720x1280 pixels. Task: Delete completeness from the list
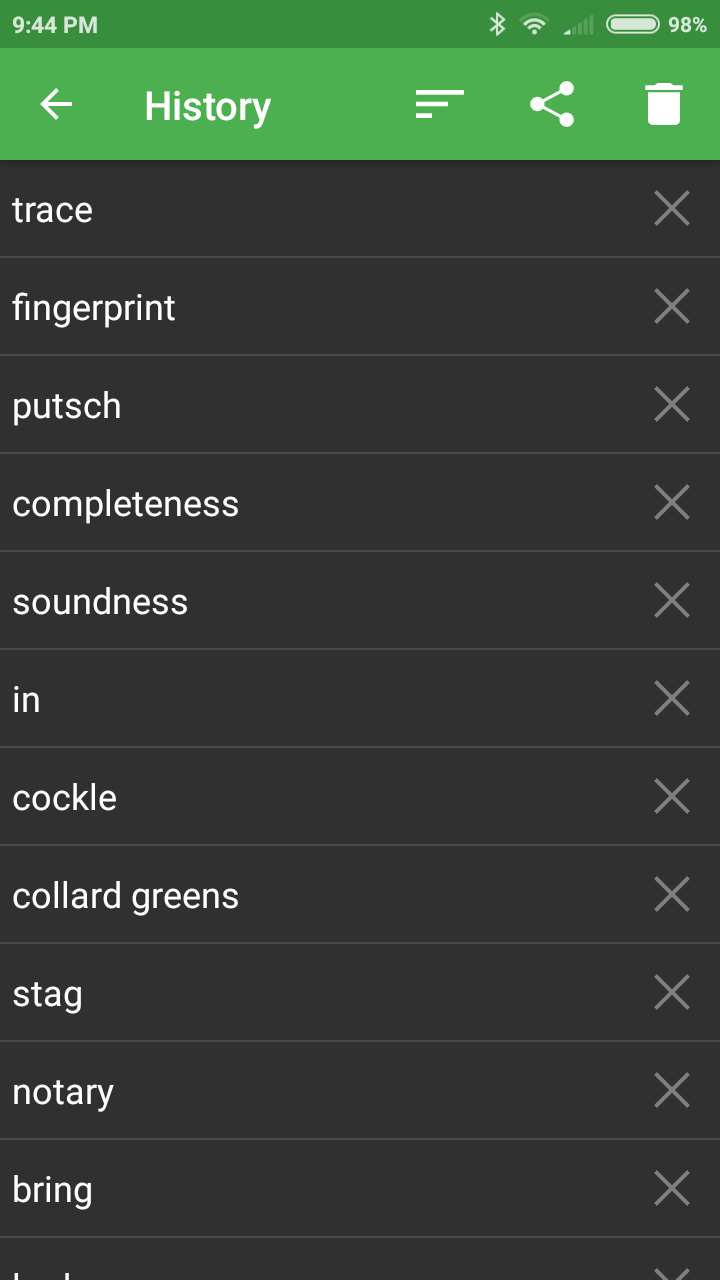tap(672, 503)
